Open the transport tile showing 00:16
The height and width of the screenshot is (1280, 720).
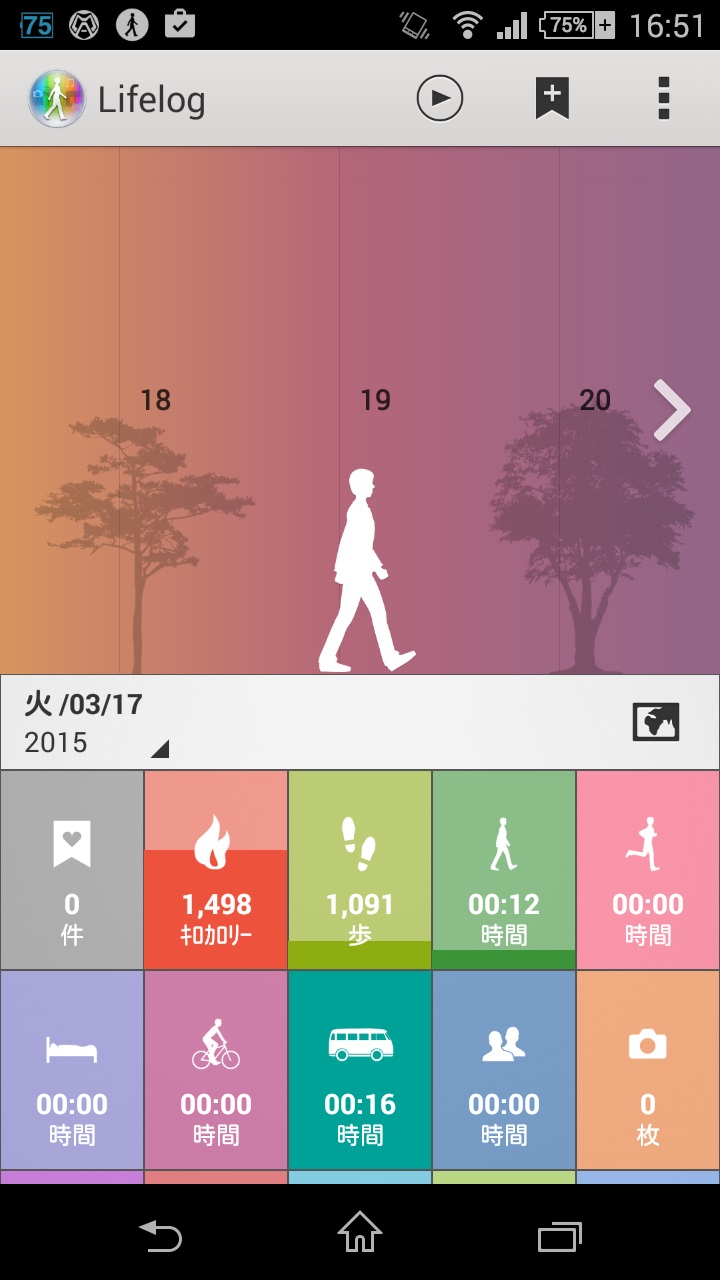coord(360,1070)
